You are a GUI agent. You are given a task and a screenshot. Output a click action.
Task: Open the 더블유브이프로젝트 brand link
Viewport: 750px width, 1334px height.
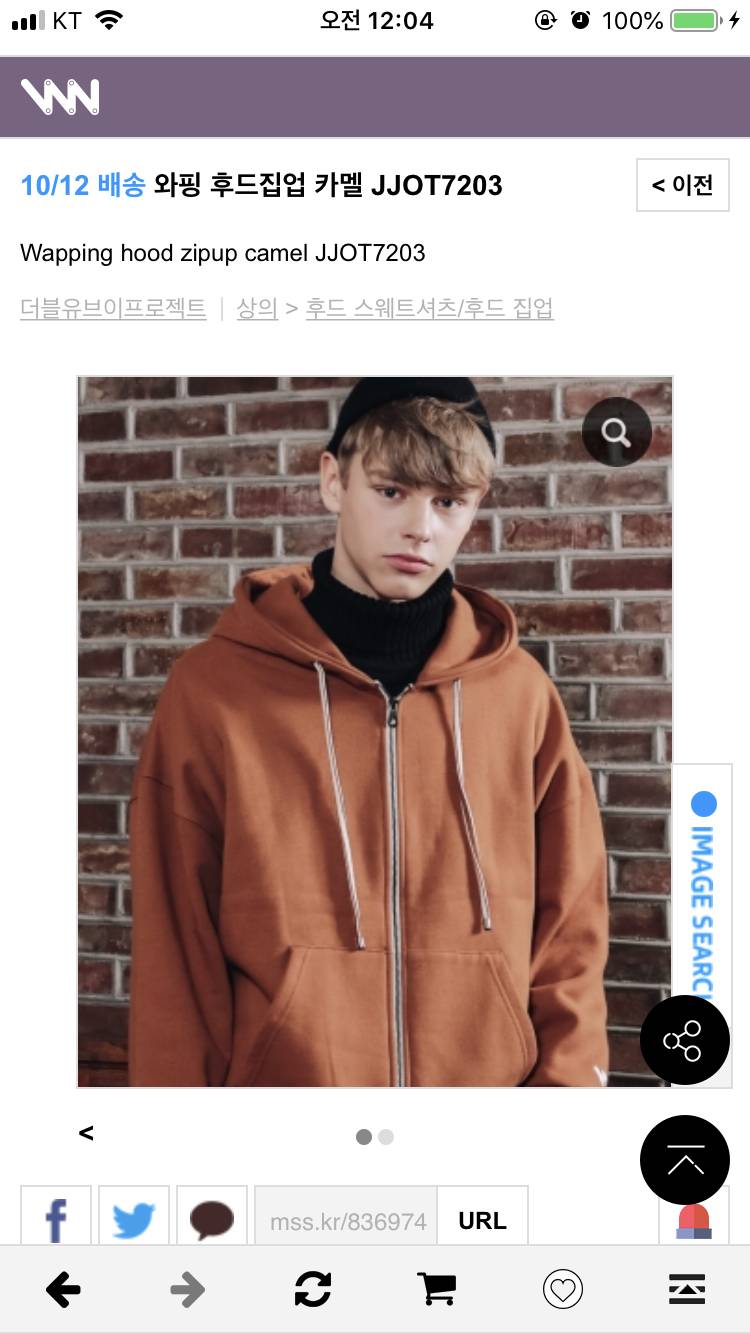coord(113,308)
